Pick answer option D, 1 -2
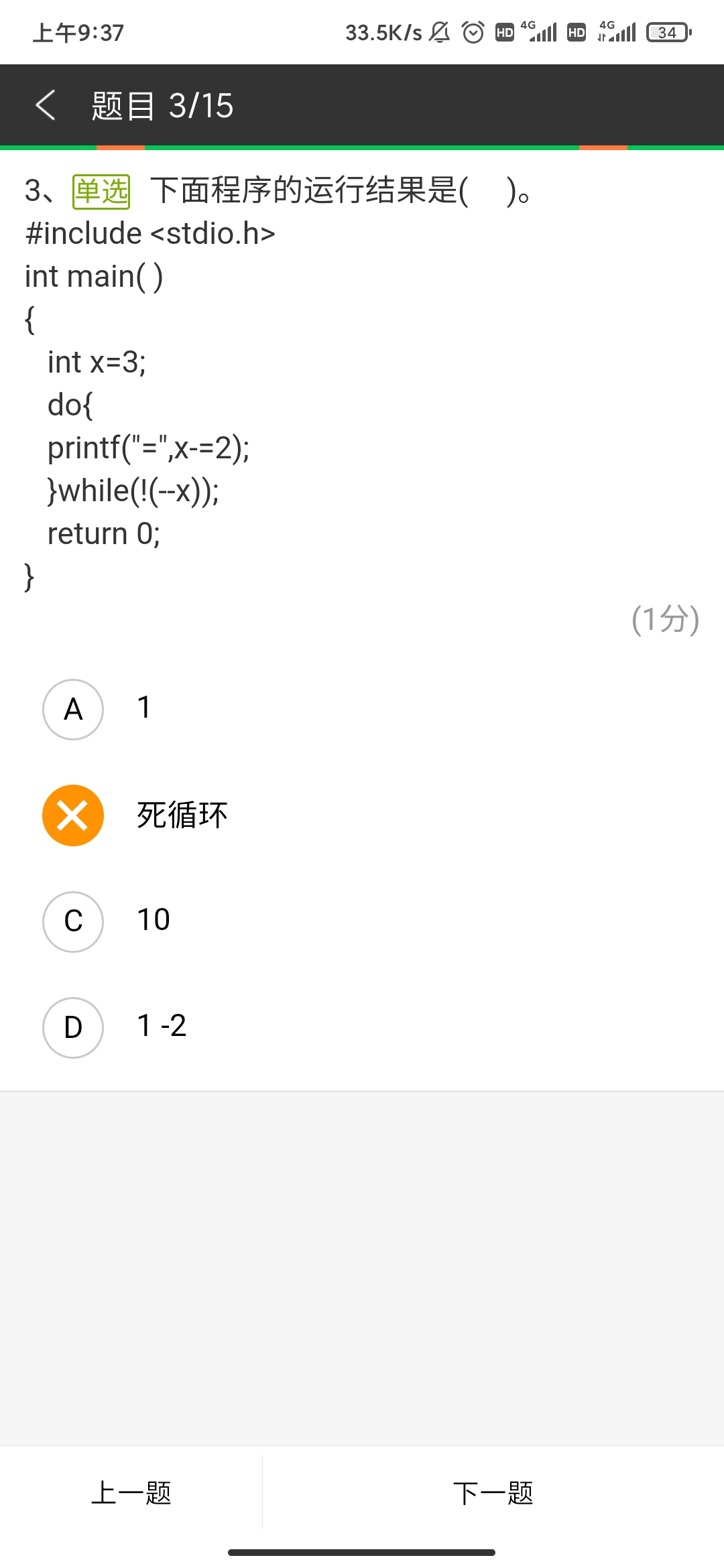 73,1027
